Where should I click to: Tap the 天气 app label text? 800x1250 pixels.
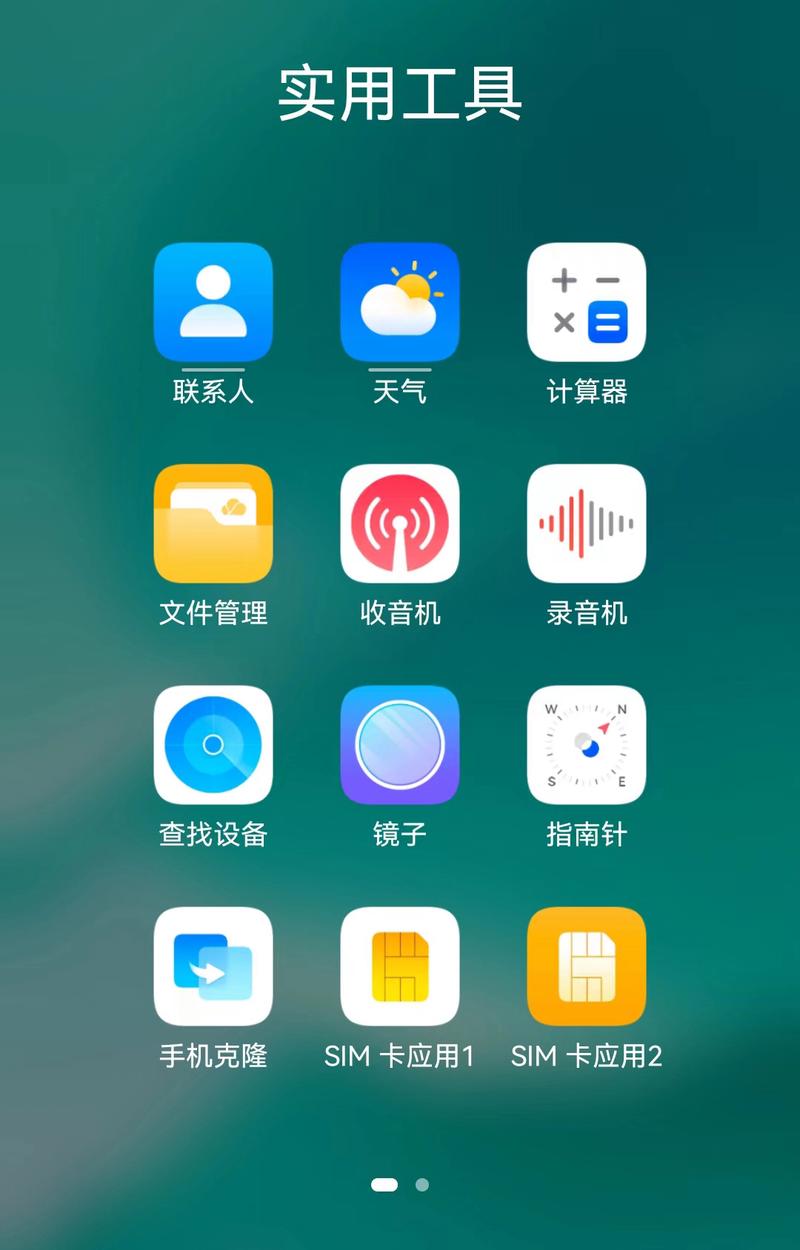(x=400, y=392)
